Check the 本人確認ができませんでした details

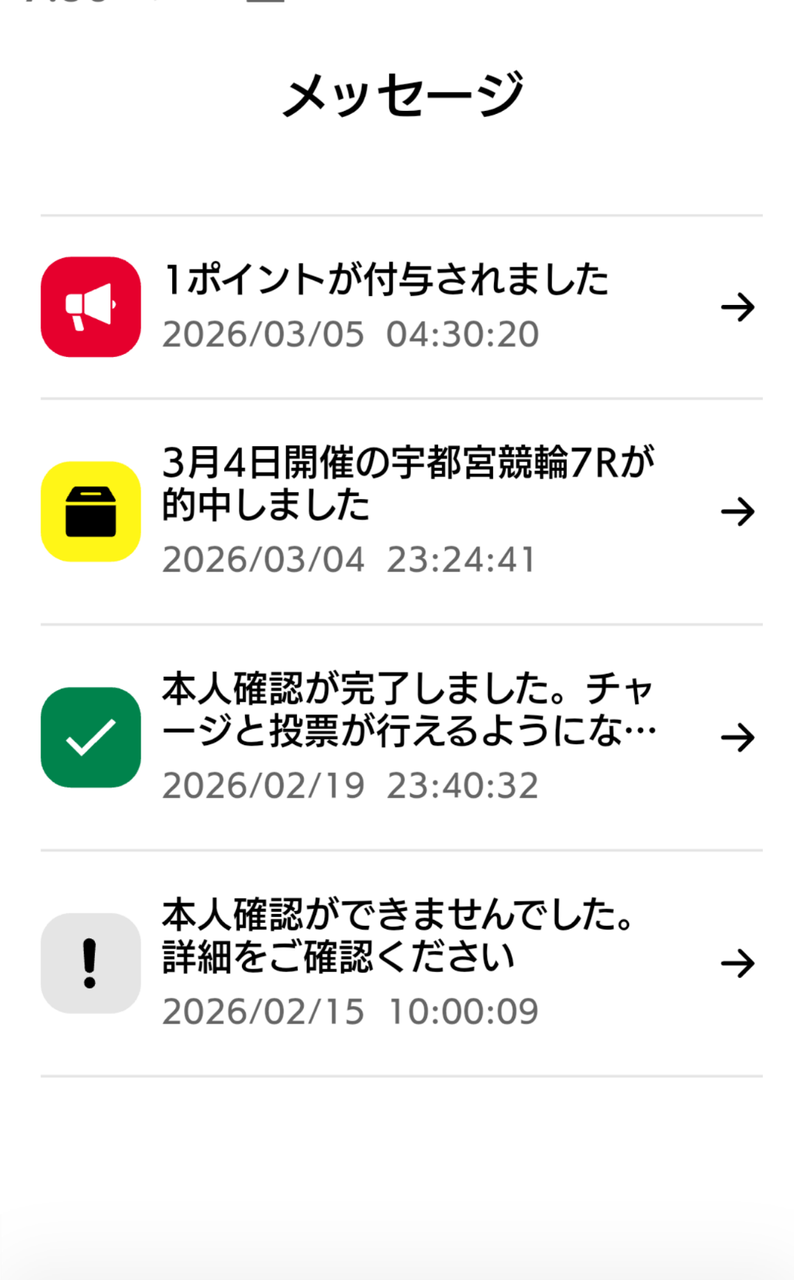pyautogui.click(x=400, y=938)
